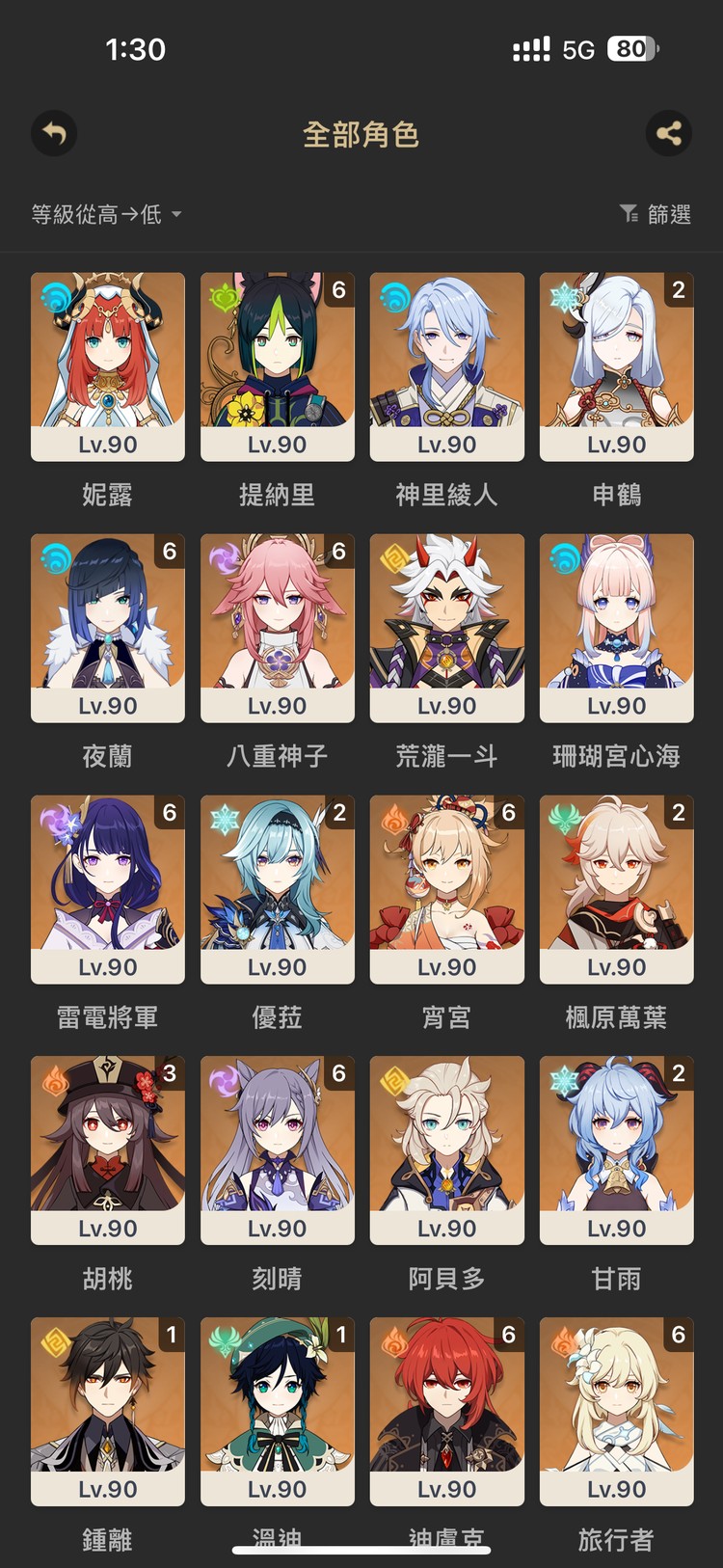View 提納里 character details
723x1568 pixels.
(278, 366)
